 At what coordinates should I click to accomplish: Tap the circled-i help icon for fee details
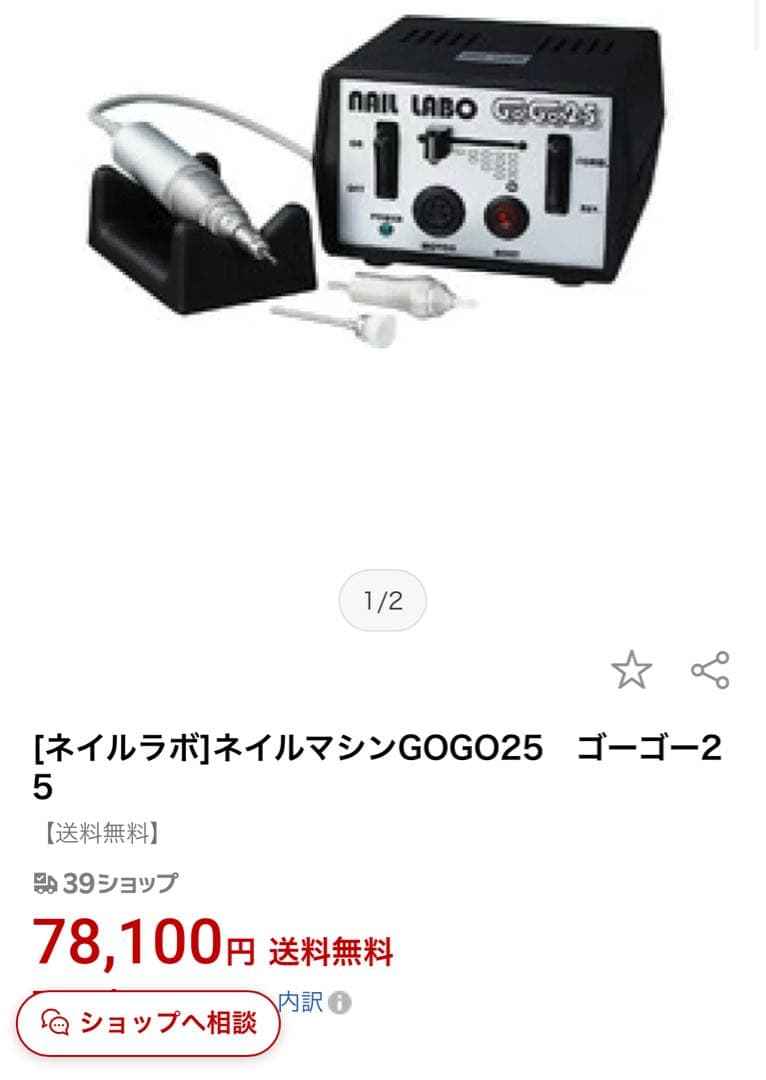tap(340, 1003)
